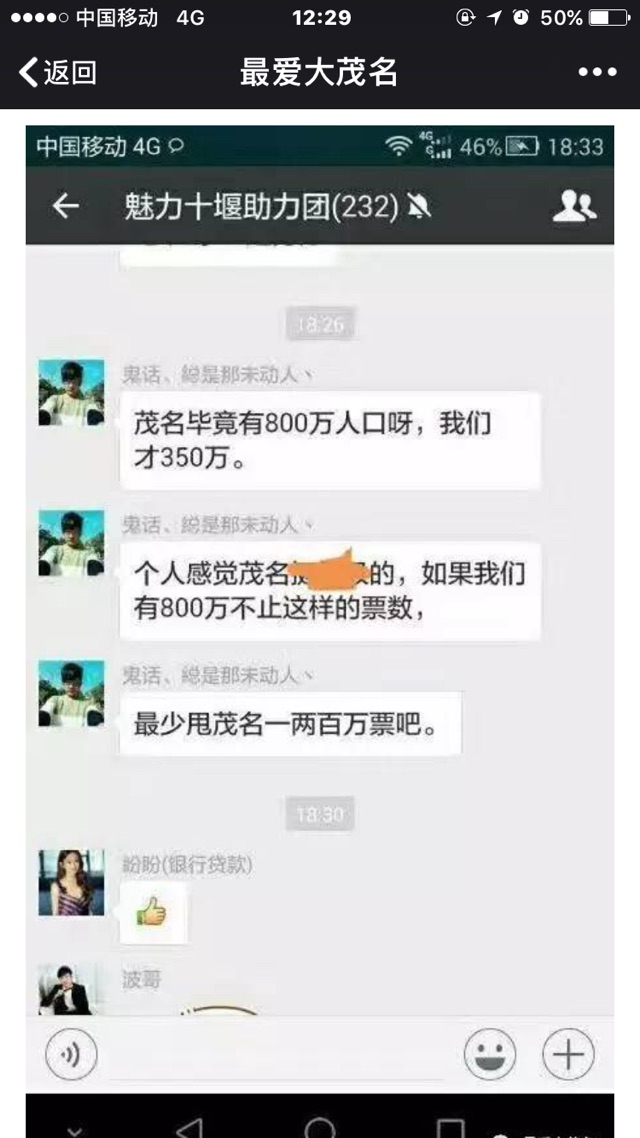
Task: Open the overflow menu with three dots
Action: (597, 72)
